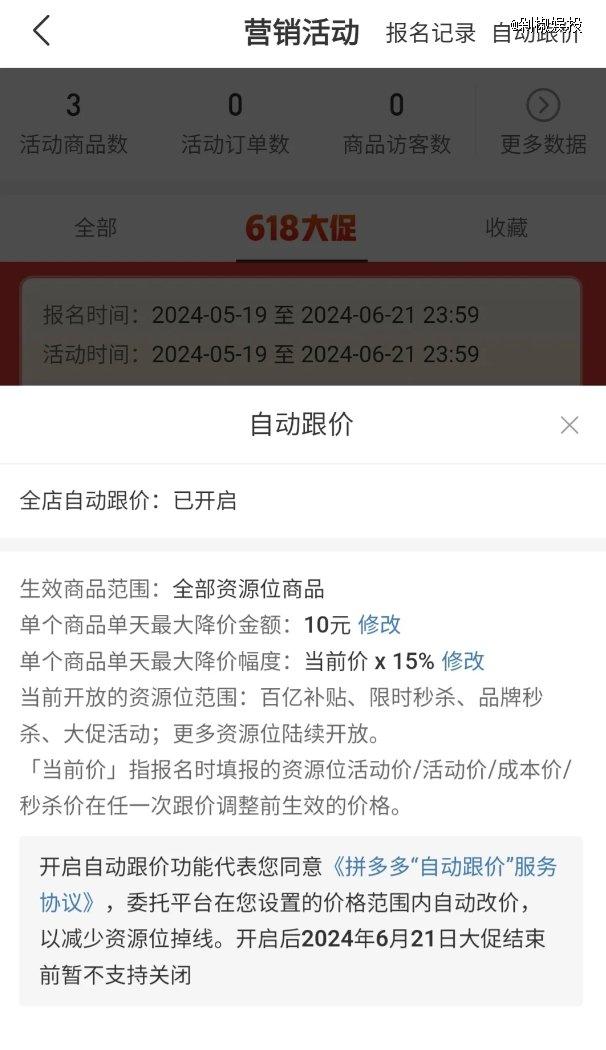
Task: Switch to the 全部 tab
Action: [96, 228]
